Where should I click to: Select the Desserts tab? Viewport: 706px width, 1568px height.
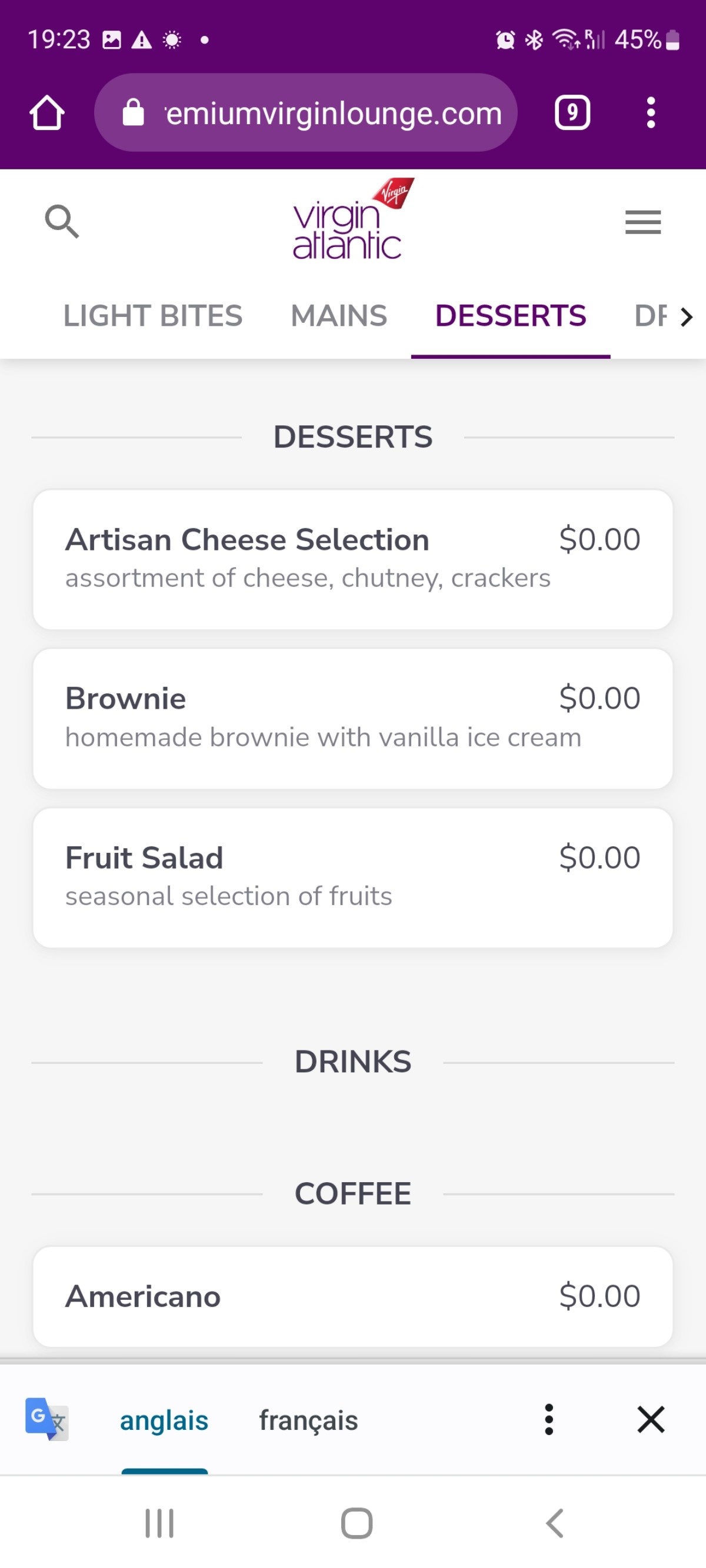point(511,316)
